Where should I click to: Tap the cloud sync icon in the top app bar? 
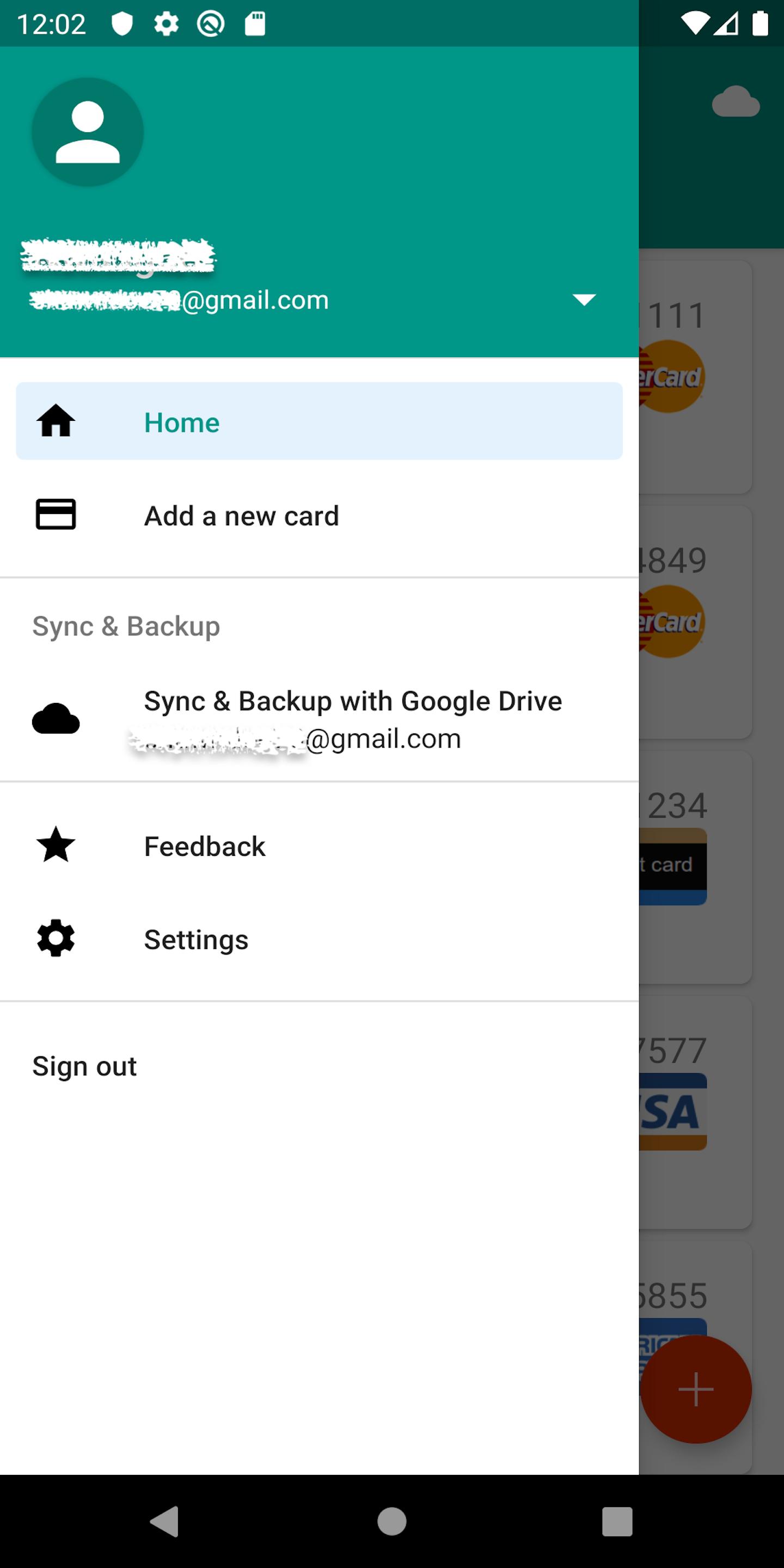[737, 102]
